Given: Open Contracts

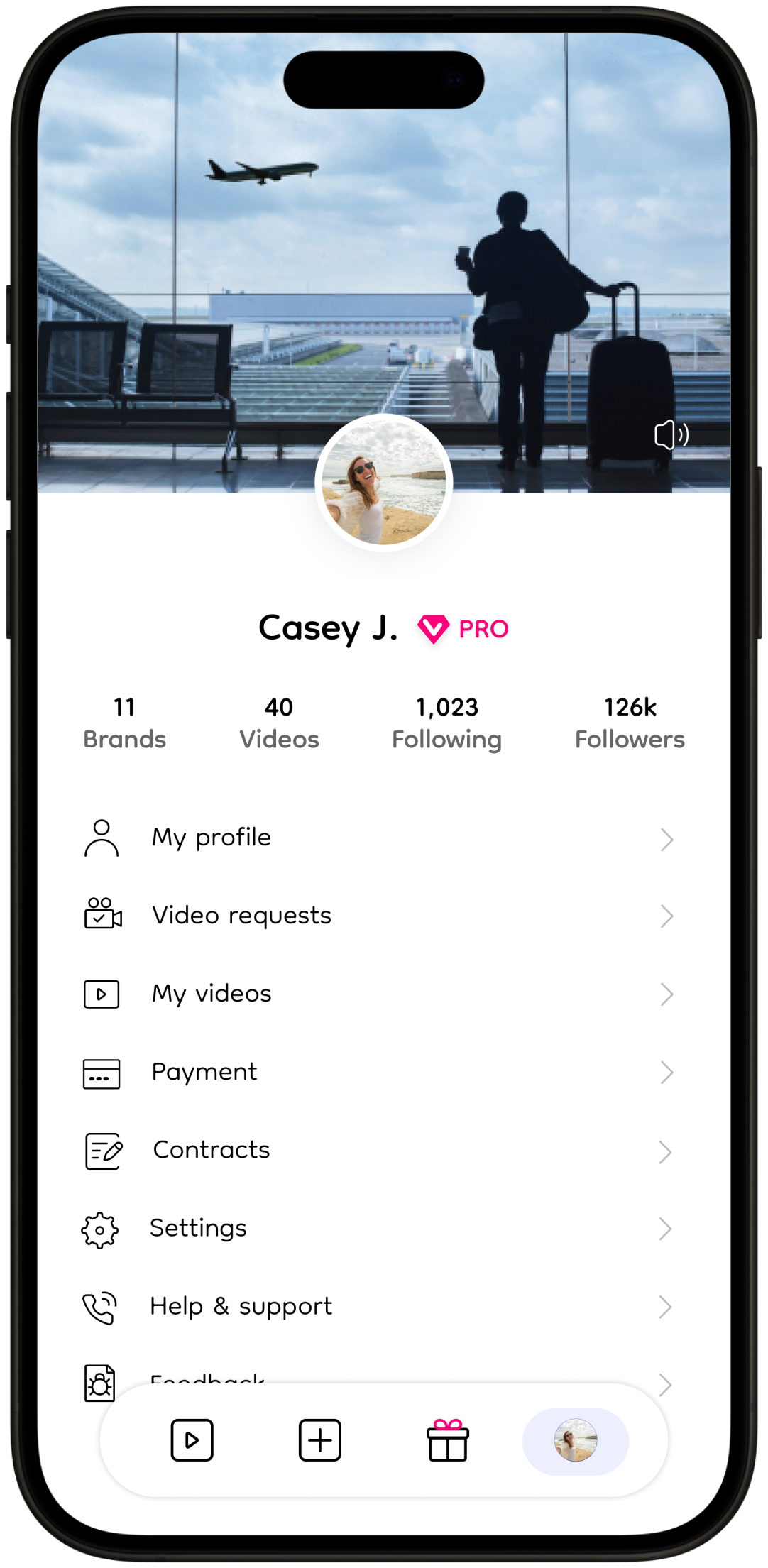Looking at the screenshot, I should pyautogui.click(x=376, y=1151).
